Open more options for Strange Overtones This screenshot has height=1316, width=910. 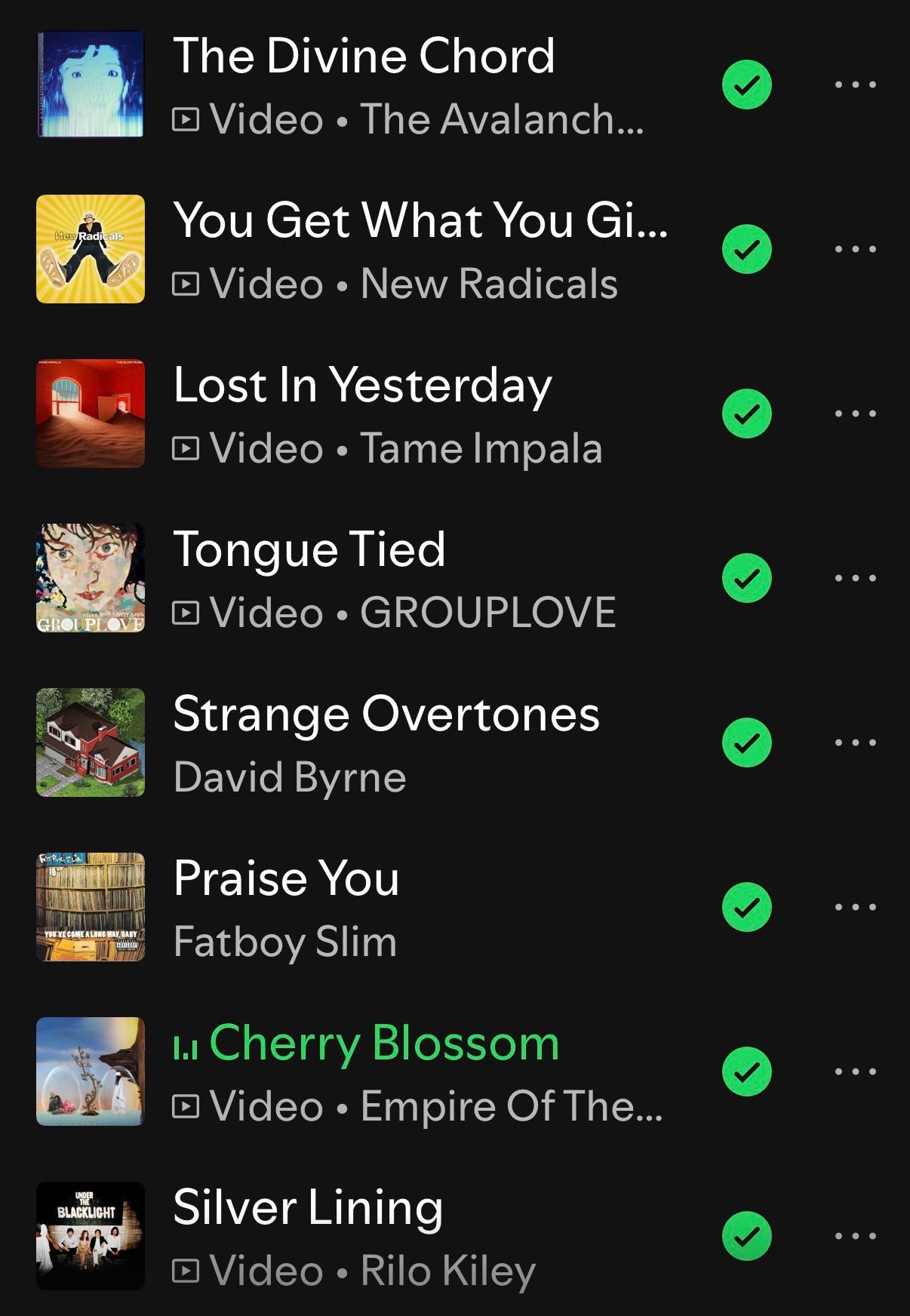pyautogui.click(x=856, y=743)
